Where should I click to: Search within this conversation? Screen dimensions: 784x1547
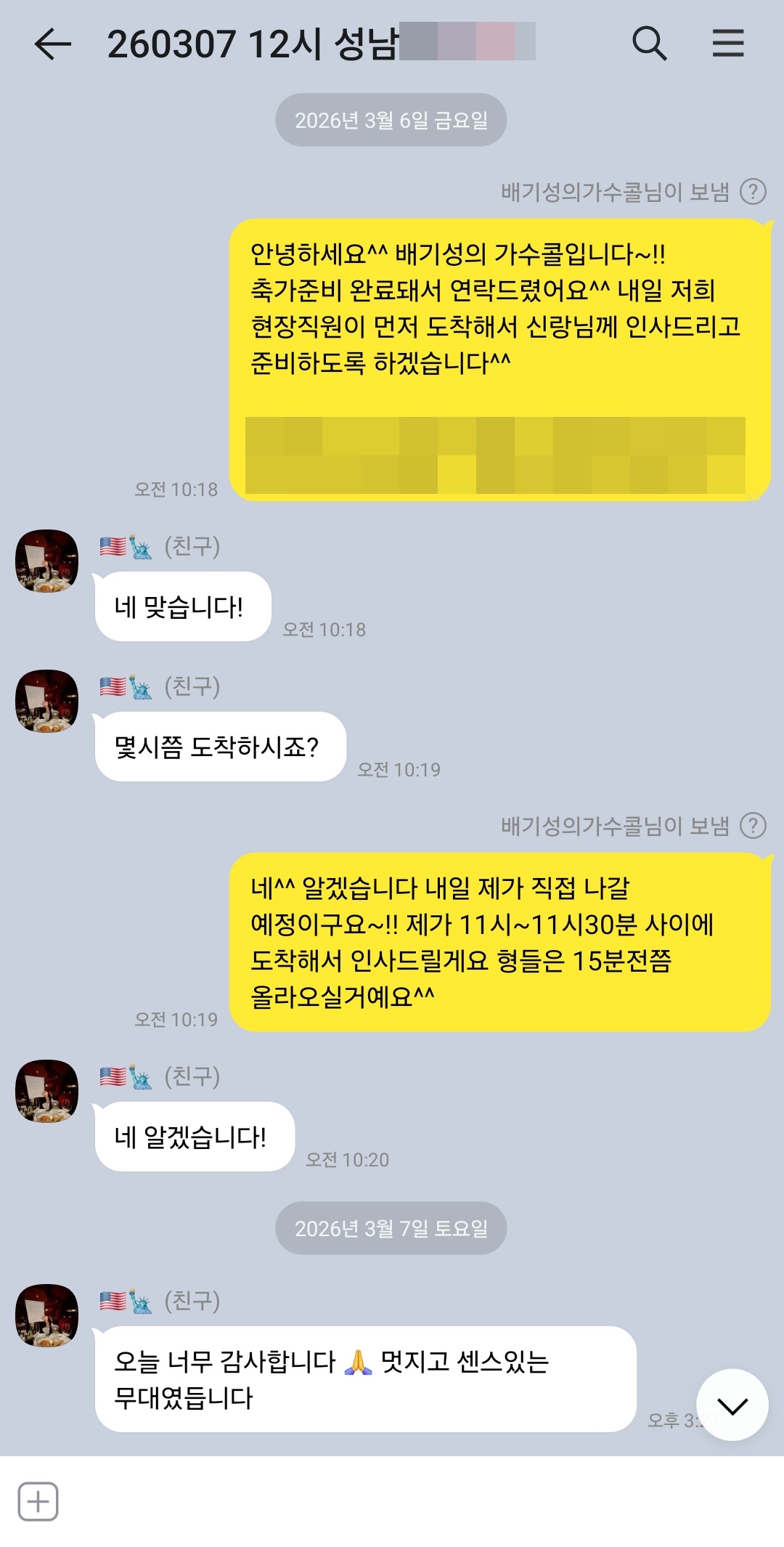pyautogui.click(x=649, y=44)
